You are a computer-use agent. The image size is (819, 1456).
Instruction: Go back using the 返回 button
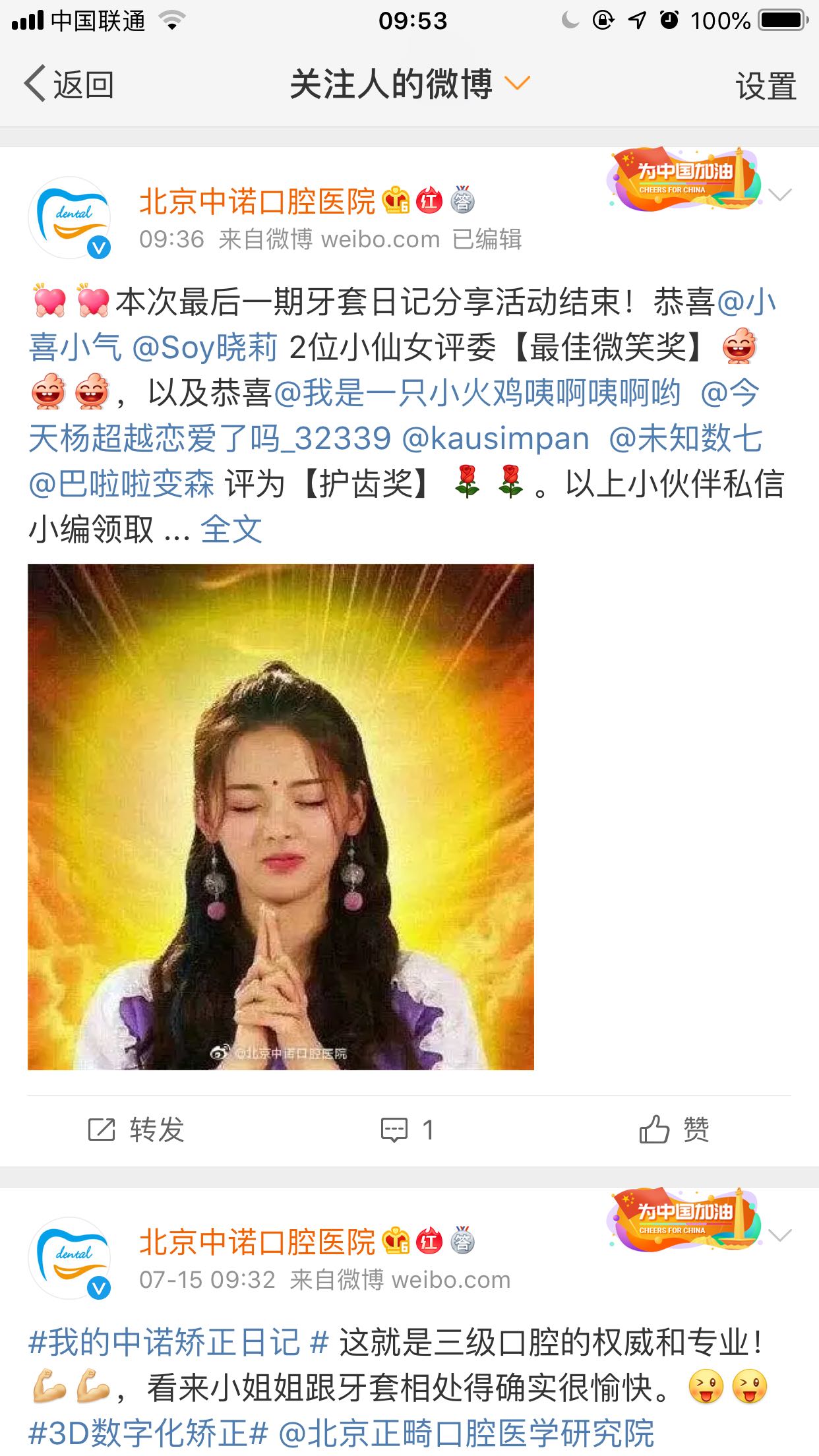point(69,84)
